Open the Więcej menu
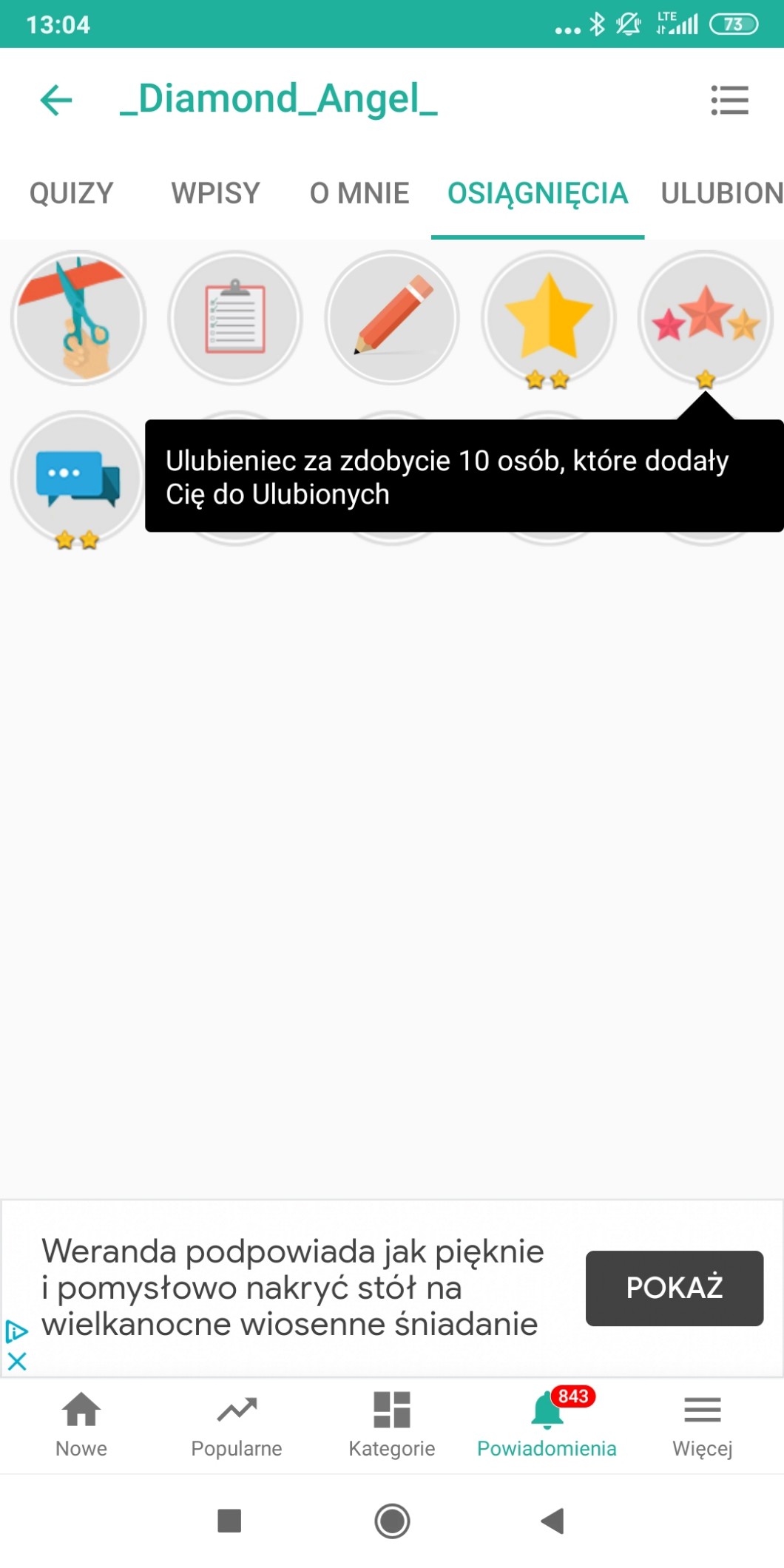 (703, 1425)
